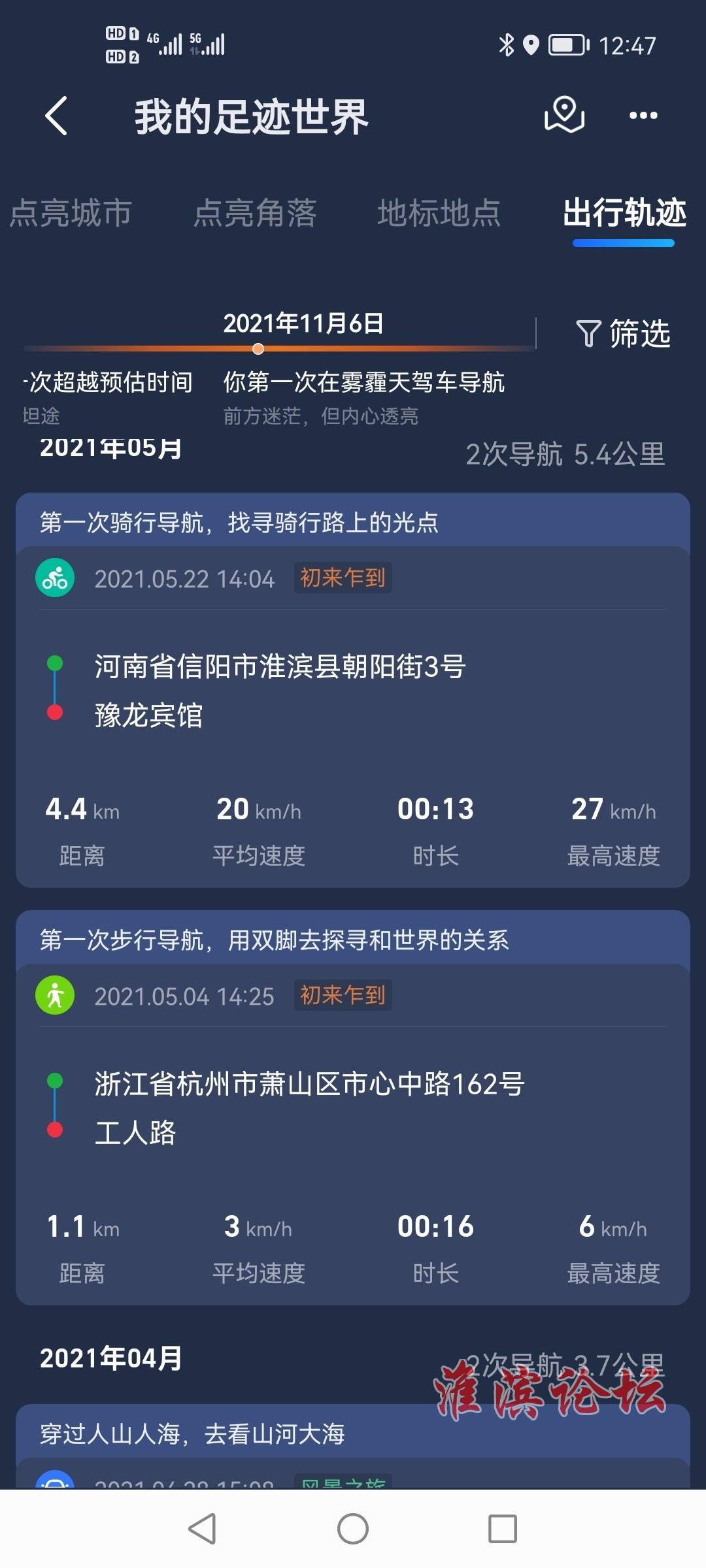Tap the system home button
Screen dimensions: 706x1568
coord(353,1529)
